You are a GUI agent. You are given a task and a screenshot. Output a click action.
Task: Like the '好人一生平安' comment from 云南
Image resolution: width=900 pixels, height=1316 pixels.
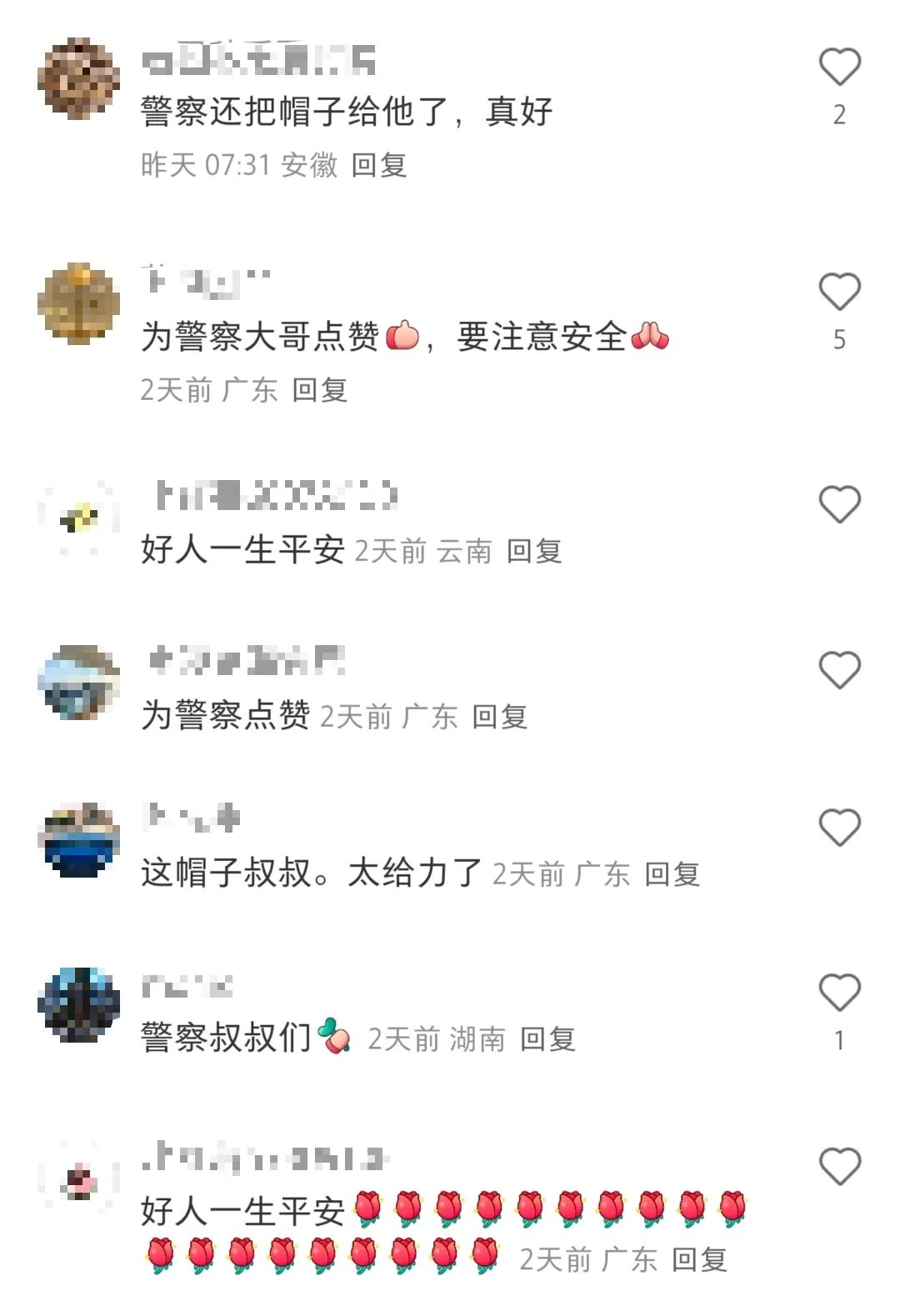coord(838,504)
